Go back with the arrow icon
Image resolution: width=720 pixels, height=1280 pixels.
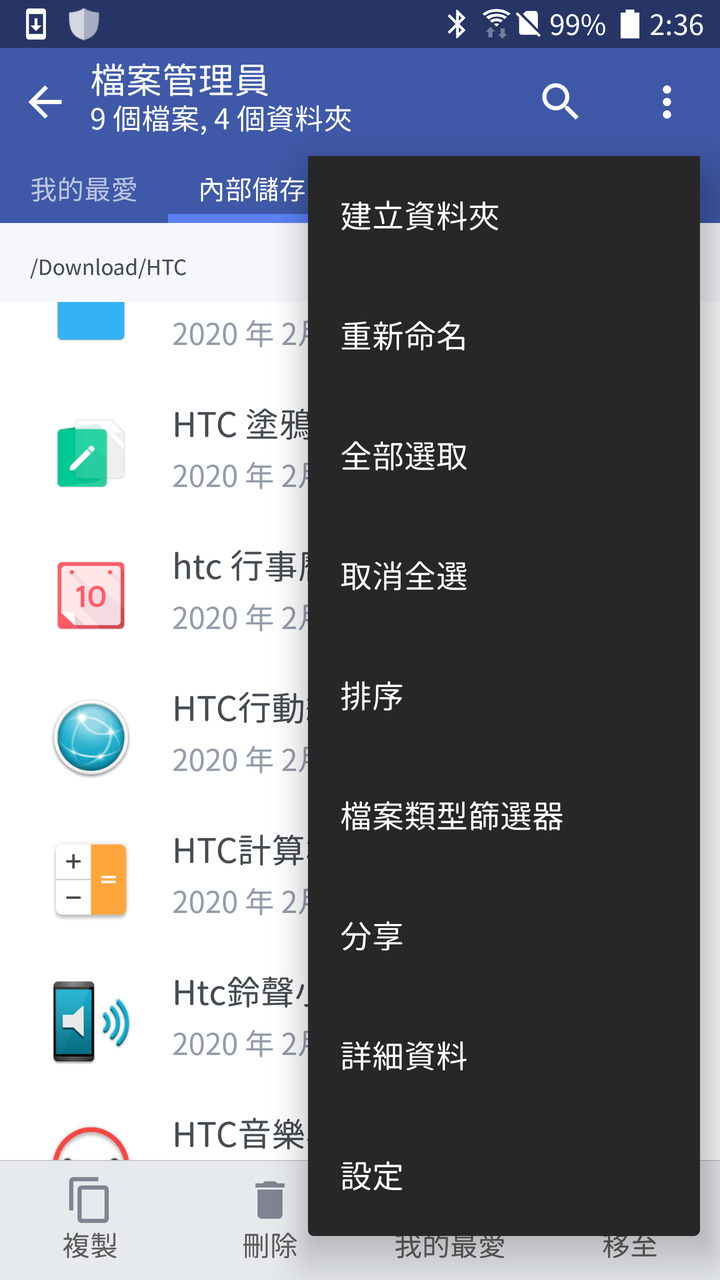[45, 101]
